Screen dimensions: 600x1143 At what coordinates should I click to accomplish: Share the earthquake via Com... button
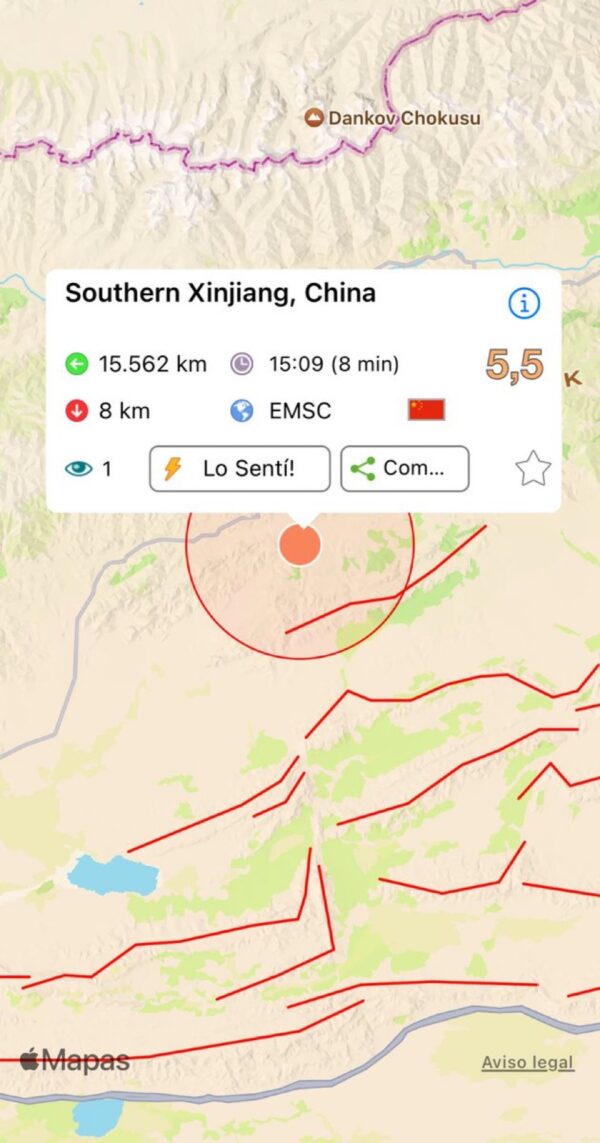coord(404,468)
